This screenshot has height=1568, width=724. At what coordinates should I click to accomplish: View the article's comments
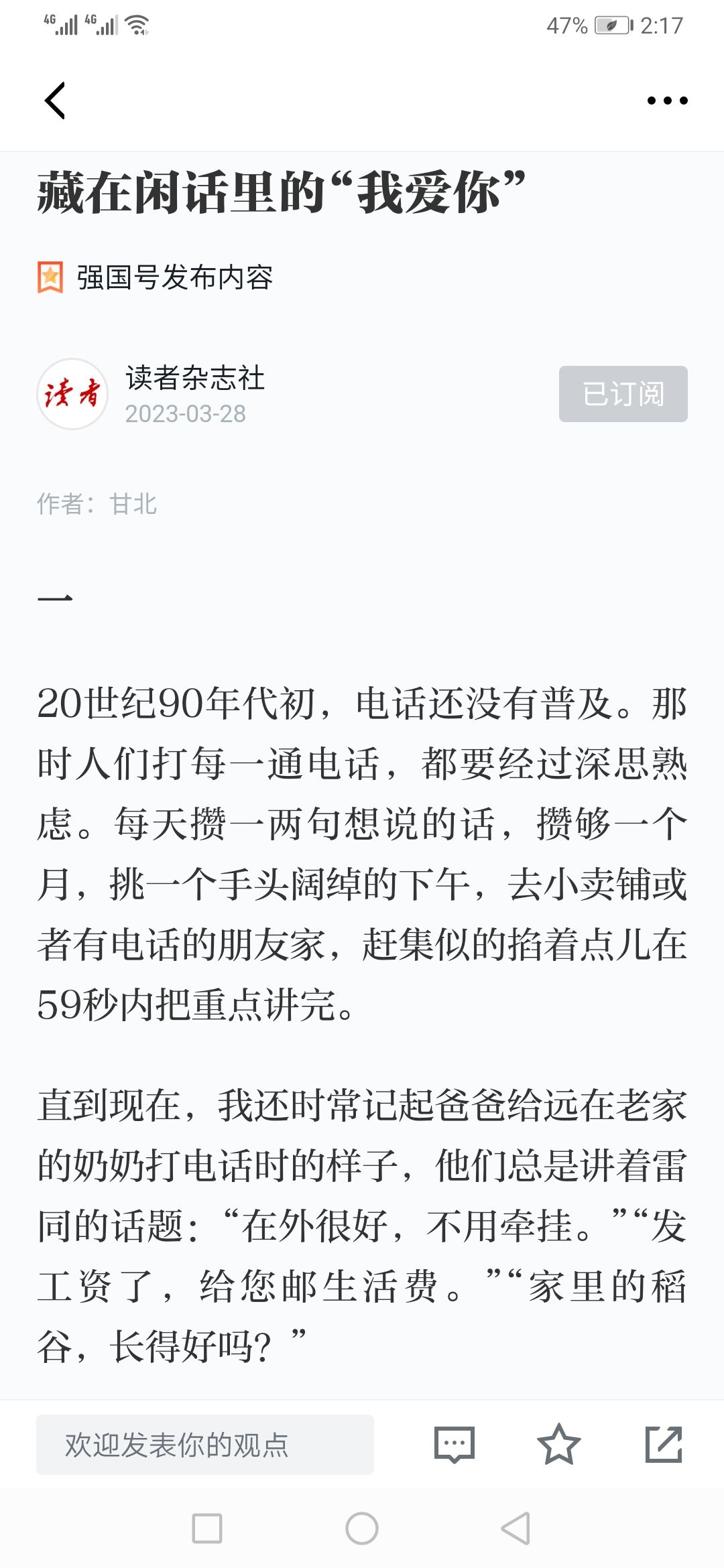pyautogui.click(x=455, y=1444)
